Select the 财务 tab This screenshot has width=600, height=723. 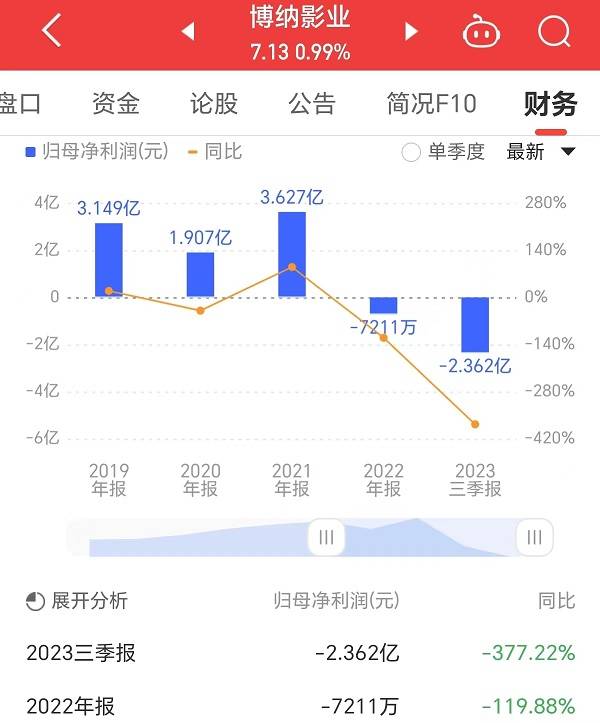(x=550, y=103)
